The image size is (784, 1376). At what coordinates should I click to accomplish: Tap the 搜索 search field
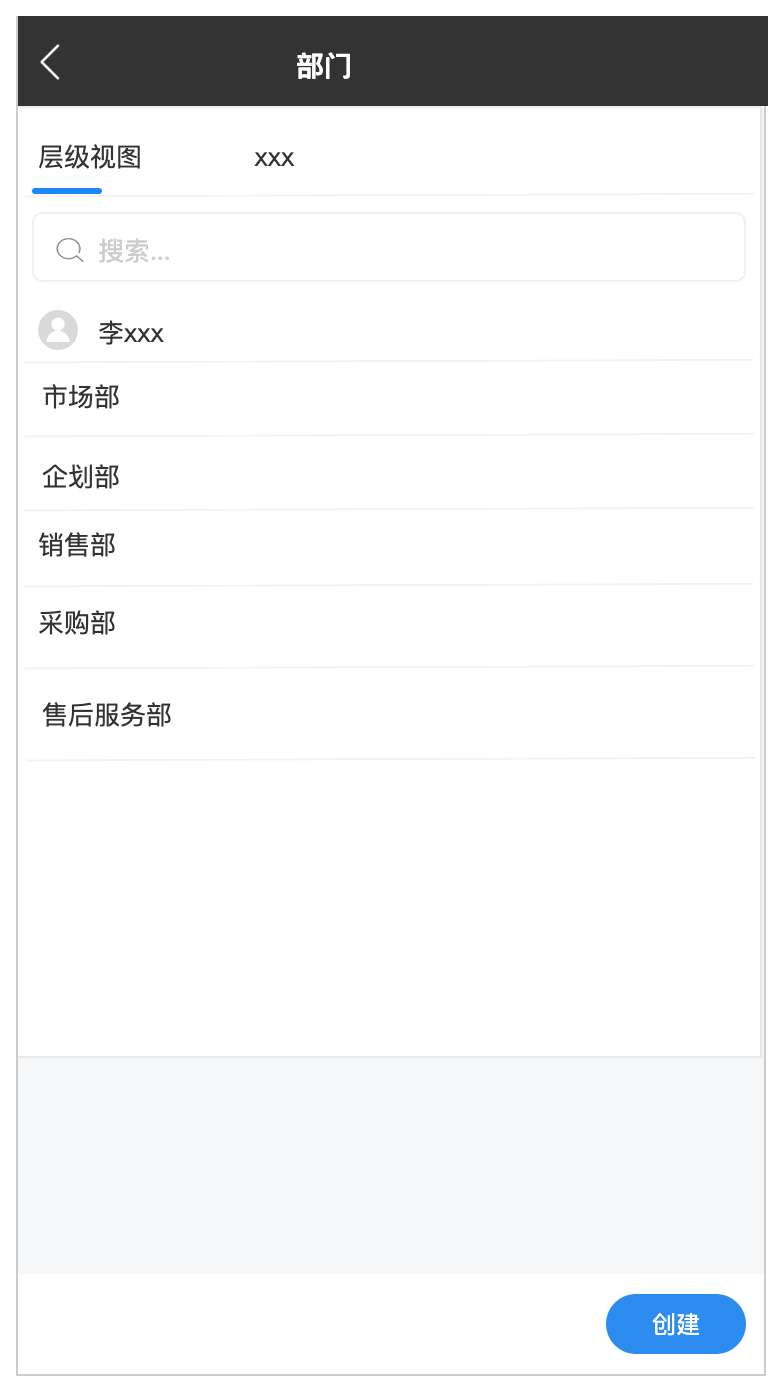(x=389, y=248)
